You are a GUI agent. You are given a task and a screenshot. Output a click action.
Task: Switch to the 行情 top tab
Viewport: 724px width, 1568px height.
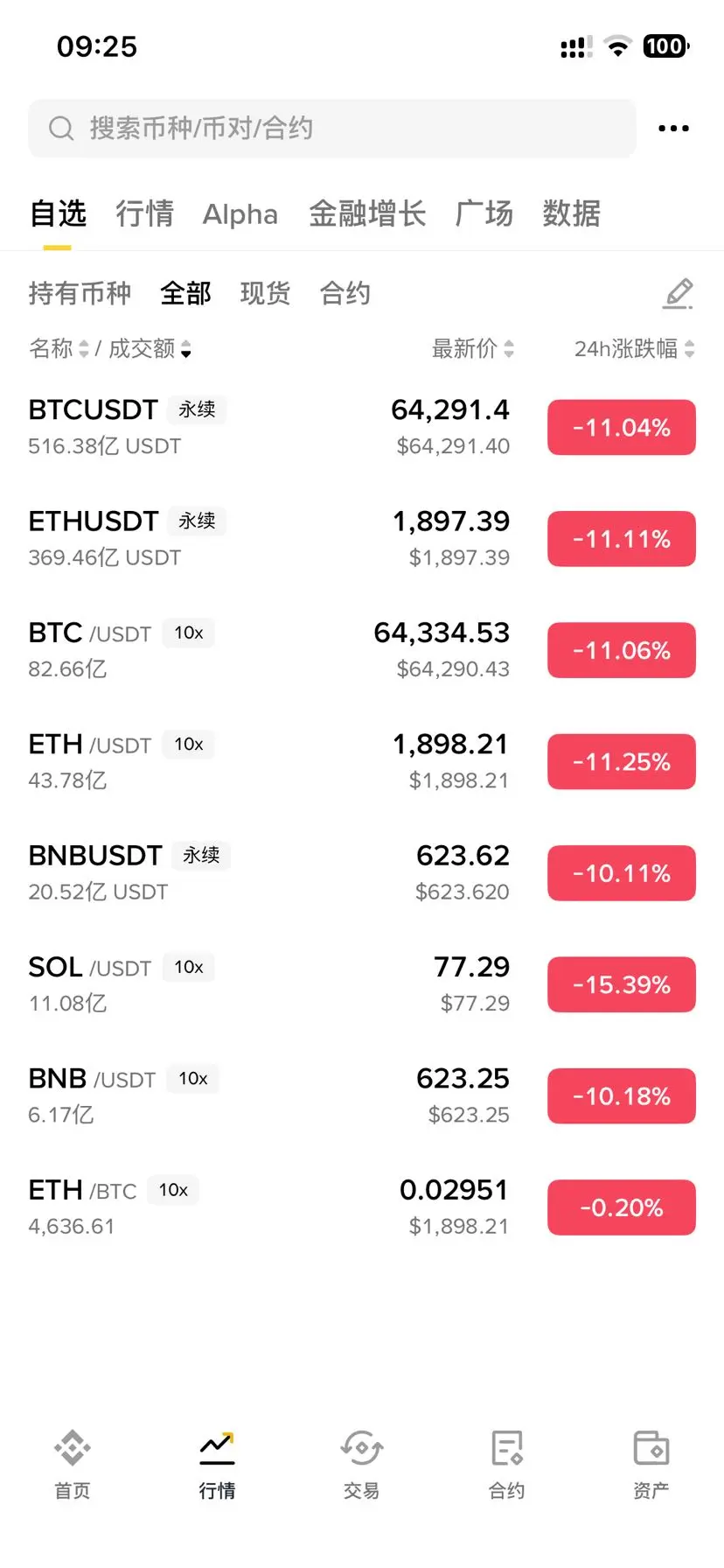(145, 213)
